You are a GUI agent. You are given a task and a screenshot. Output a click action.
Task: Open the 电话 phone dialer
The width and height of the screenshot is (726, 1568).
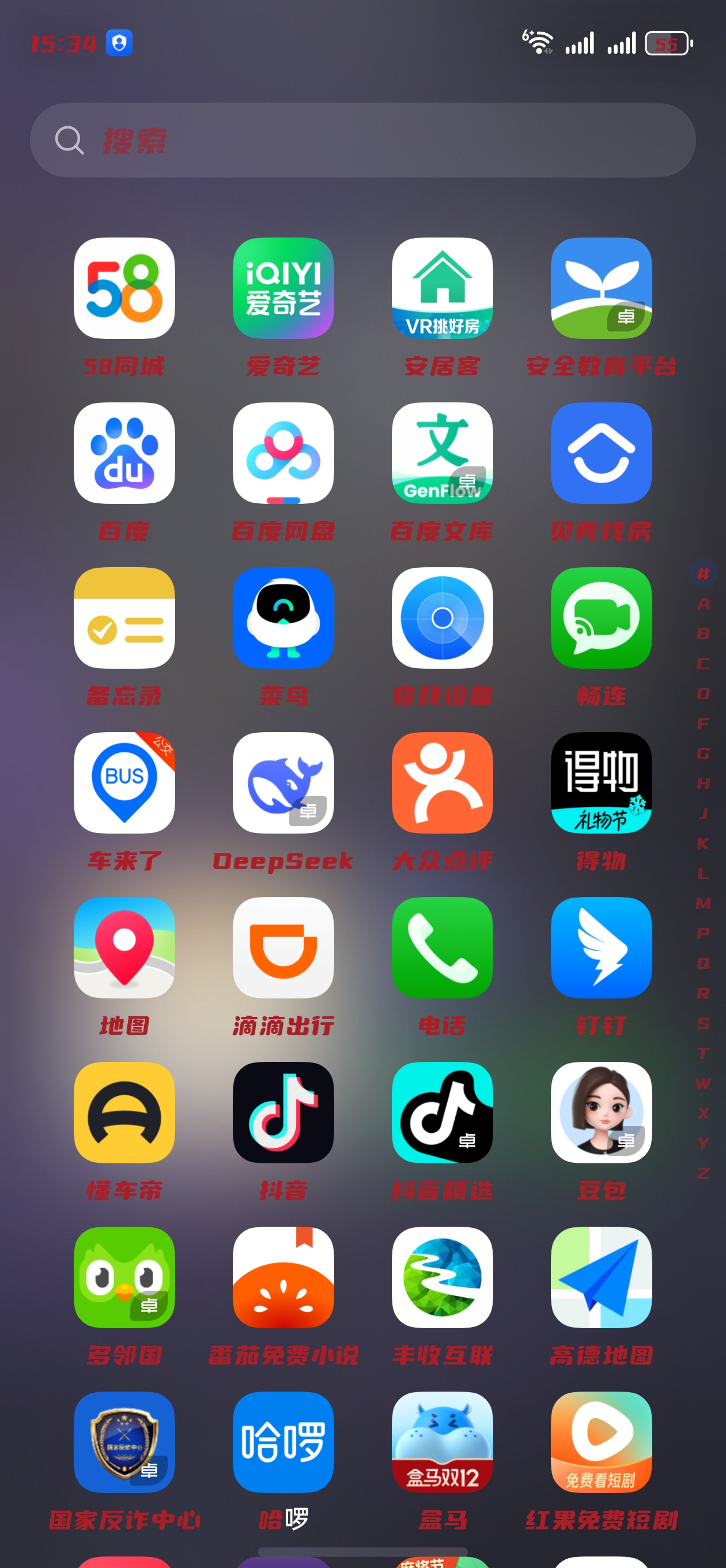(x=443, y=948)
